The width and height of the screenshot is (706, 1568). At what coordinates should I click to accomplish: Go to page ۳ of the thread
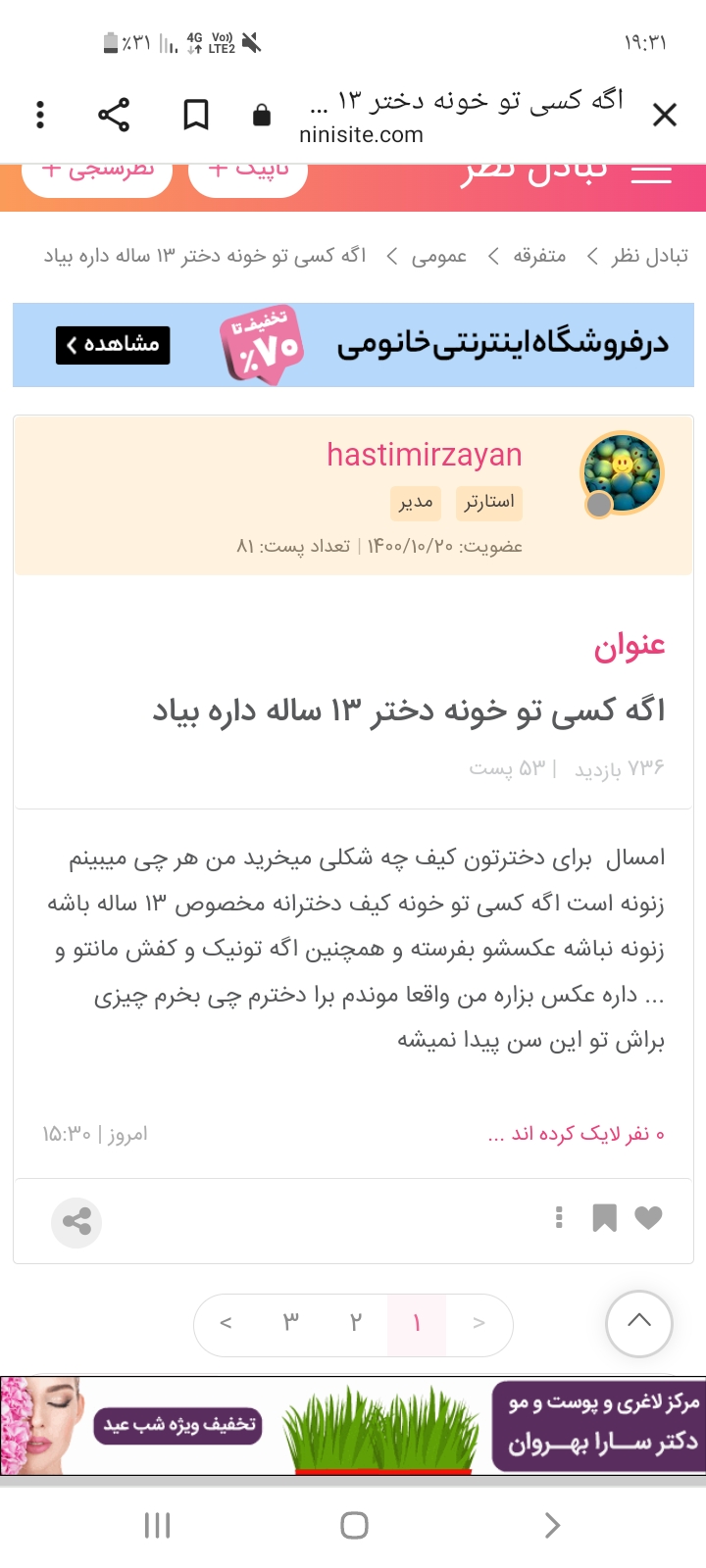pos(291,1324)
